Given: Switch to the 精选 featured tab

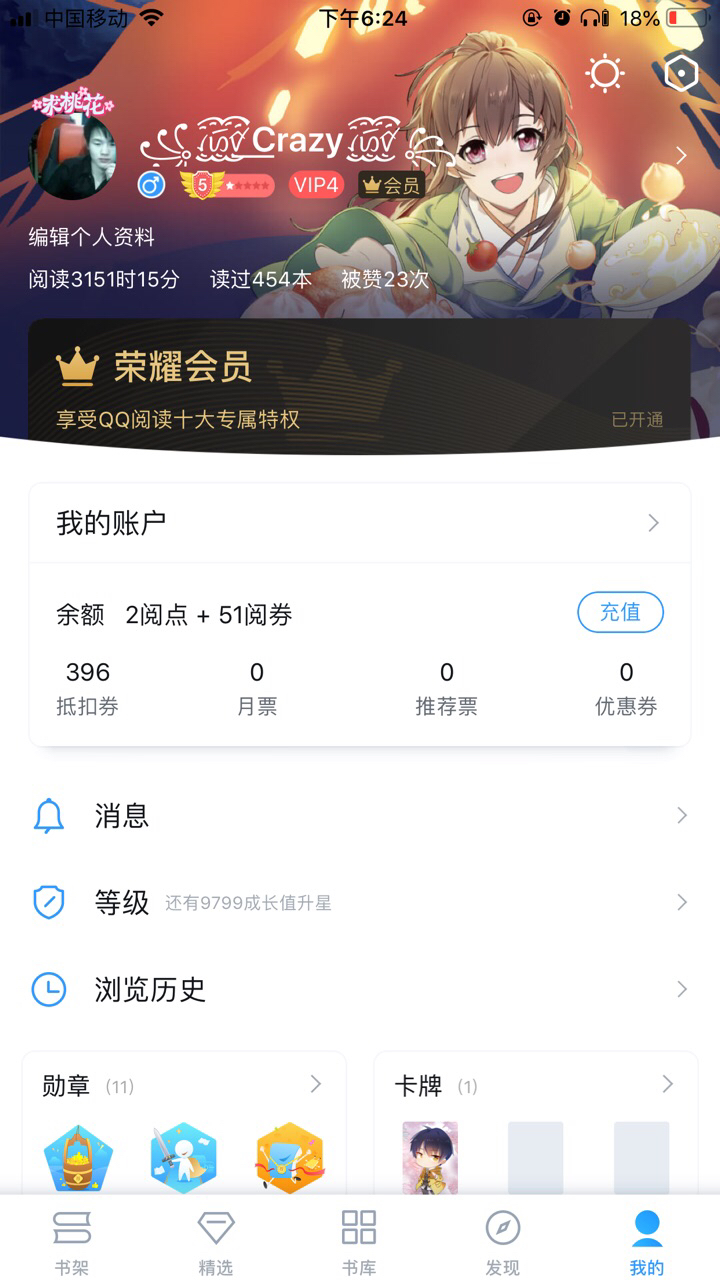Looking at the screenshot, I should tap(216, 1241).
